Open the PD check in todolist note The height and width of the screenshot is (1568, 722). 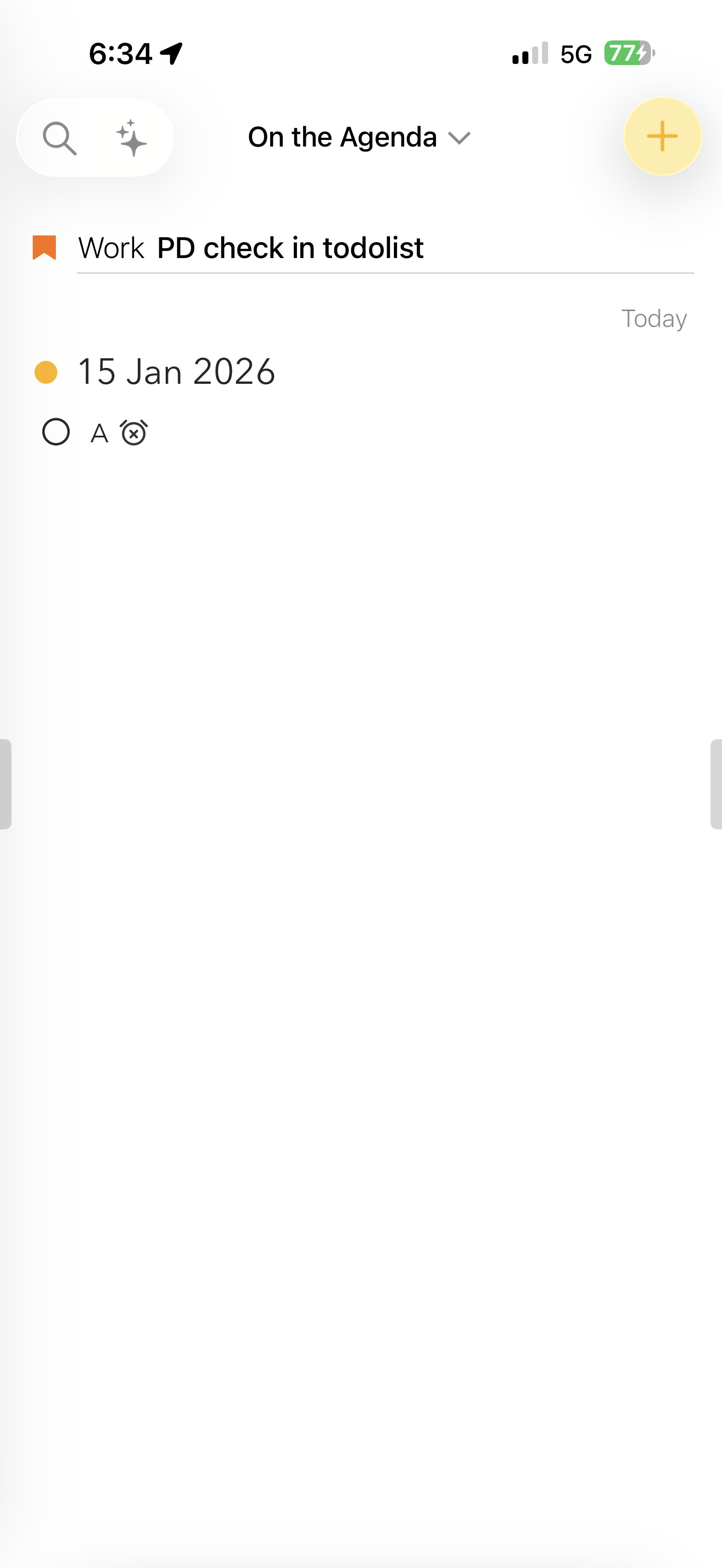coord(290,248)
